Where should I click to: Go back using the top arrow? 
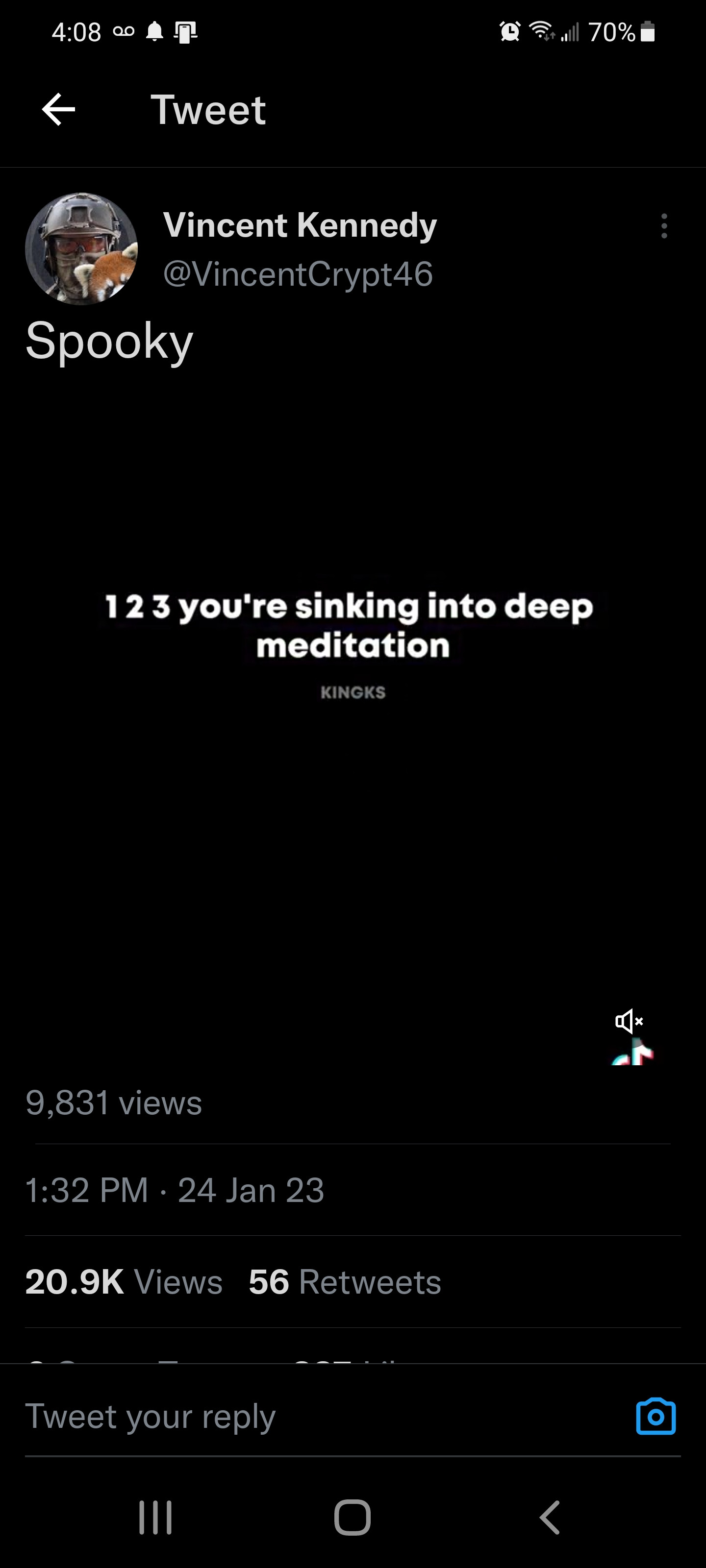pos(58,110)
